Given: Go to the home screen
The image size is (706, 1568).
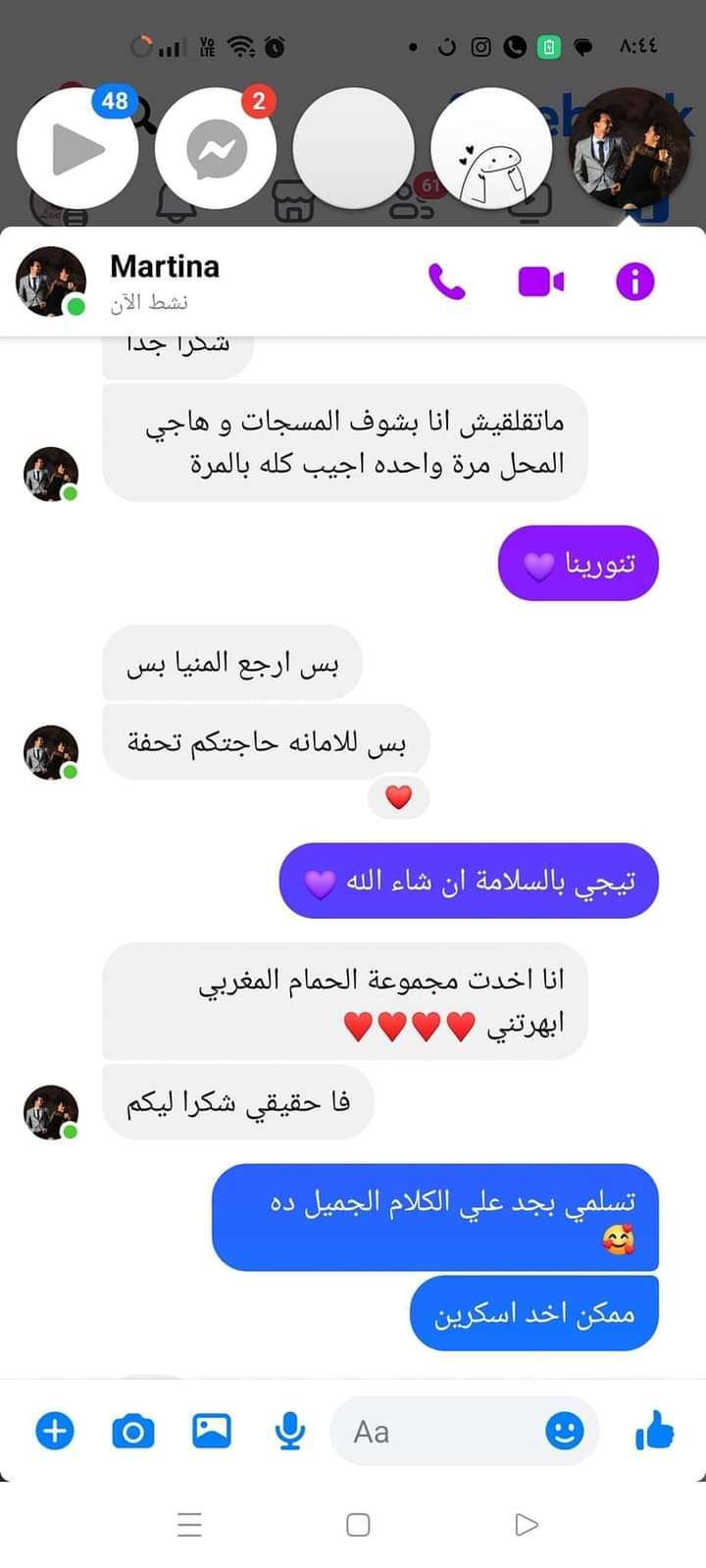Looking at the screenshot, I should (358, 1524).
